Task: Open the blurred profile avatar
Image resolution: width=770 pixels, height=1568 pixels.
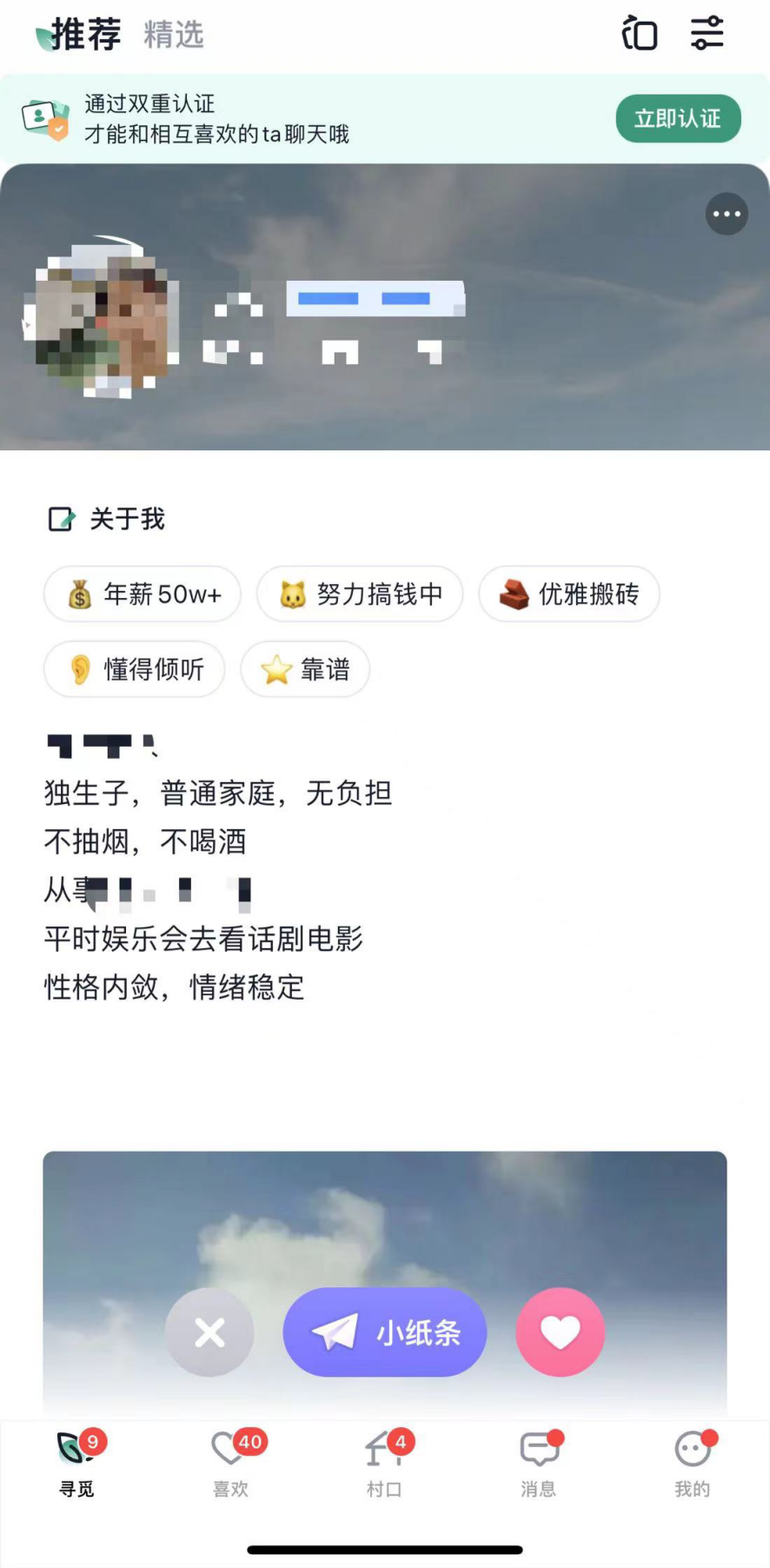Action: click(102, 319)
